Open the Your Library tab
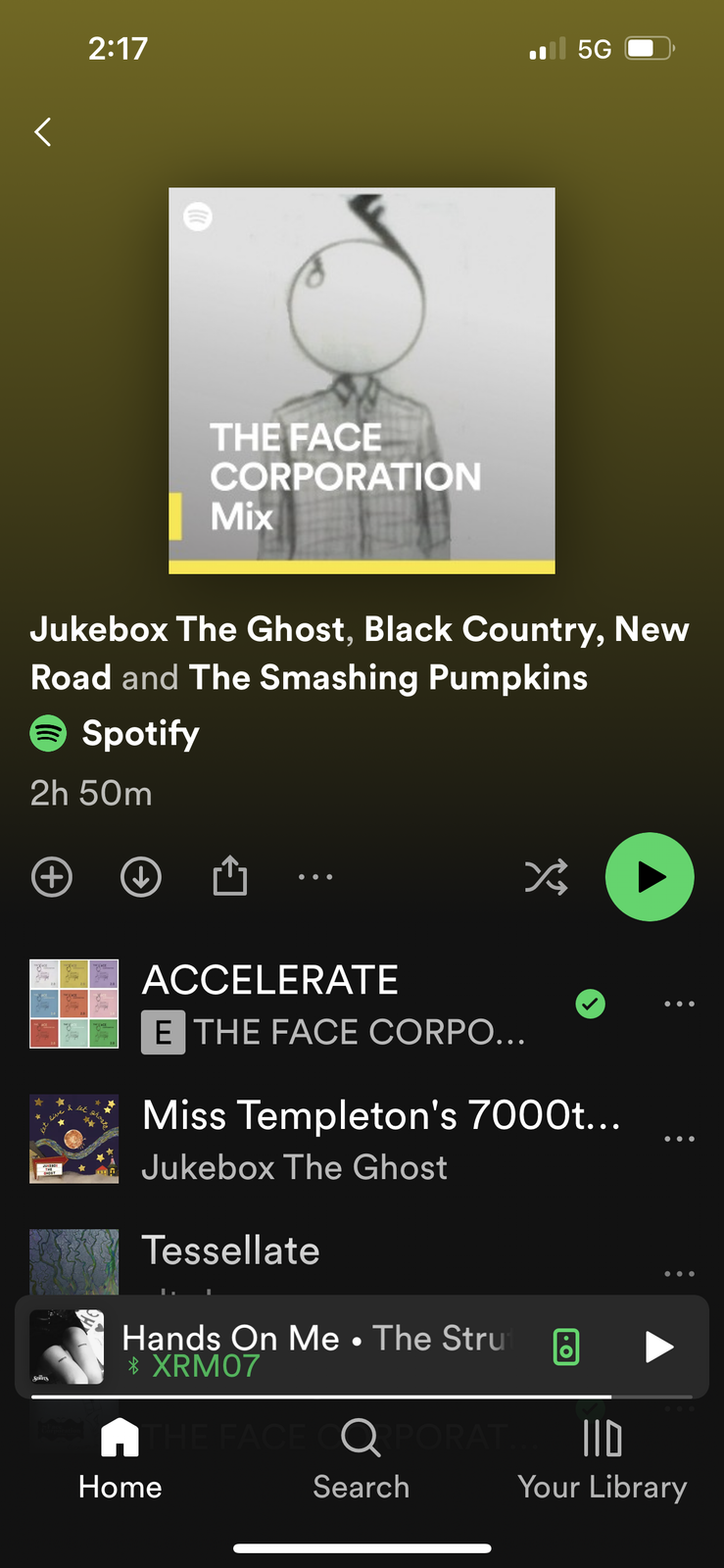The width and height of the screenshot is (724, 1568). point(602,1459)
